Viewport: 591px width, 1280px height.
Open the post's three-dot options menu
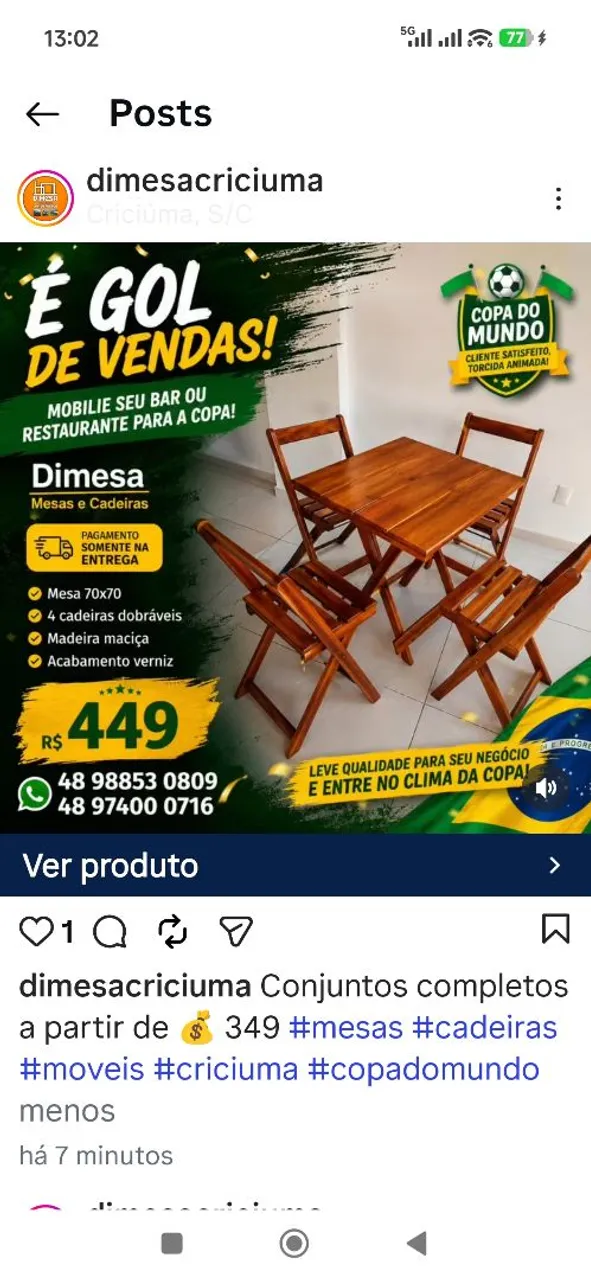[558, 198]
